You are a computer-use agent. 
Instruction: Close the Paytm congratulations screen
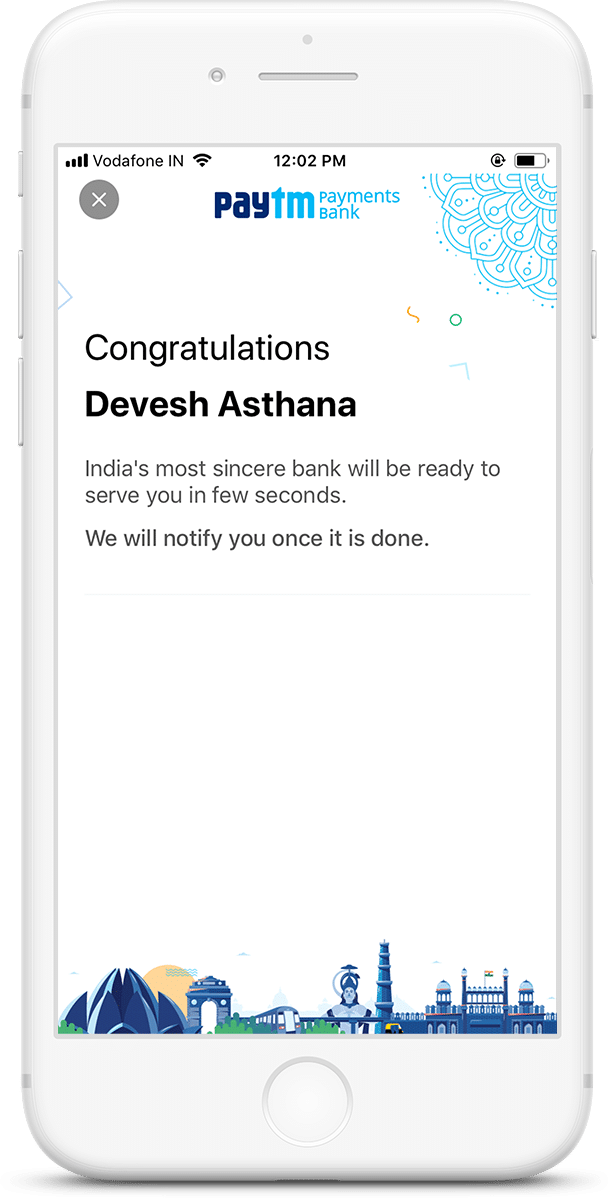click(x=99, y=200)
